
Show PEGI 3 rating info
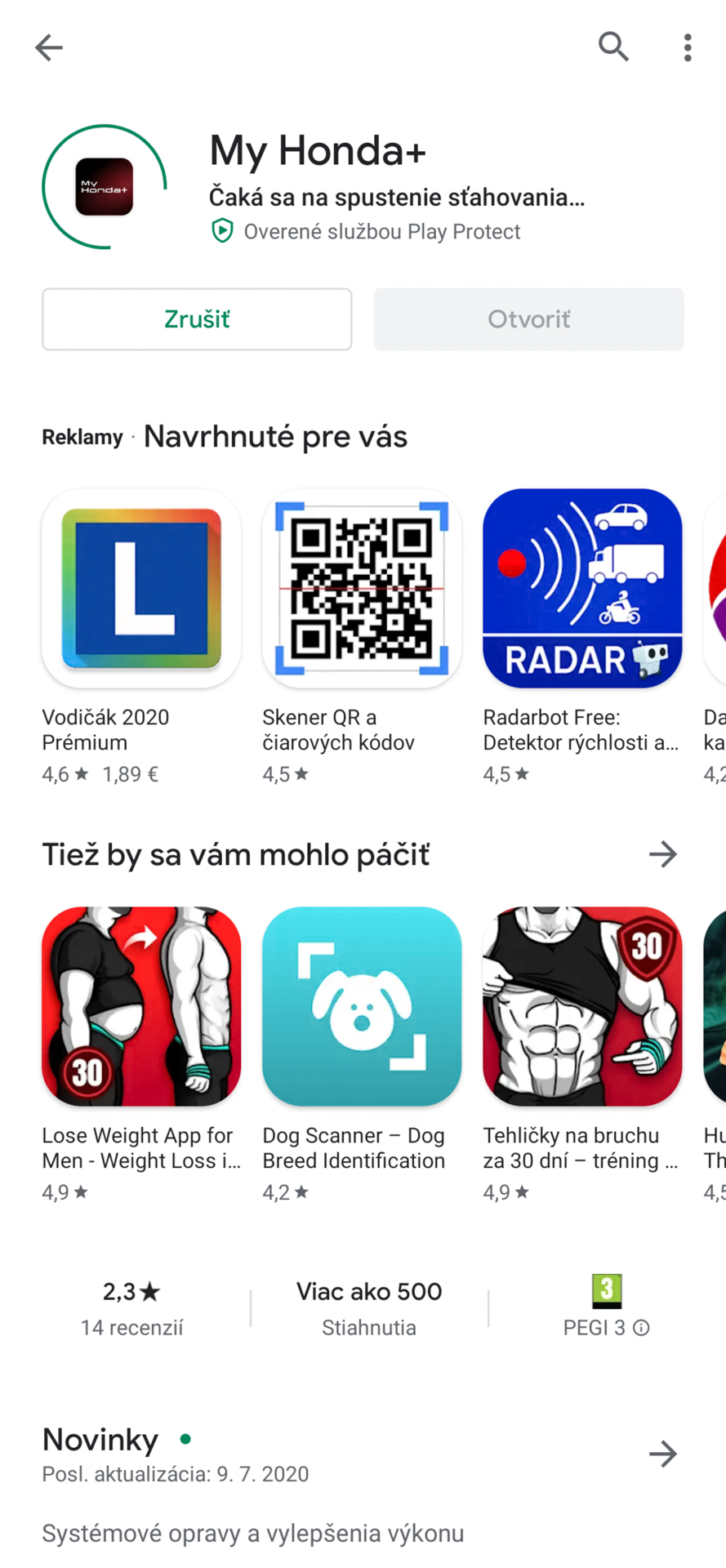coord(642,1328)
